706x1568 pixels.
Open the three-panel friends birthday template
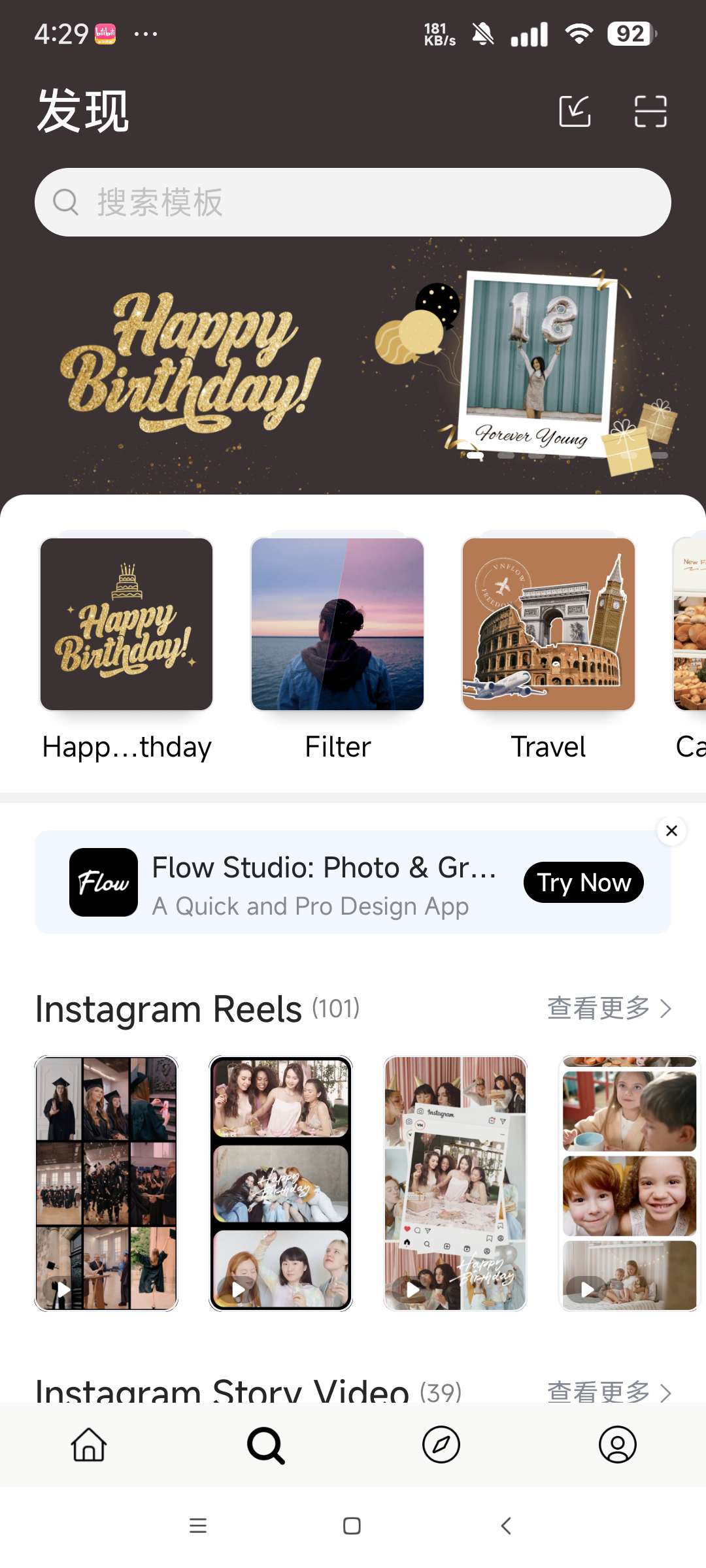(x=280, y=1183)
